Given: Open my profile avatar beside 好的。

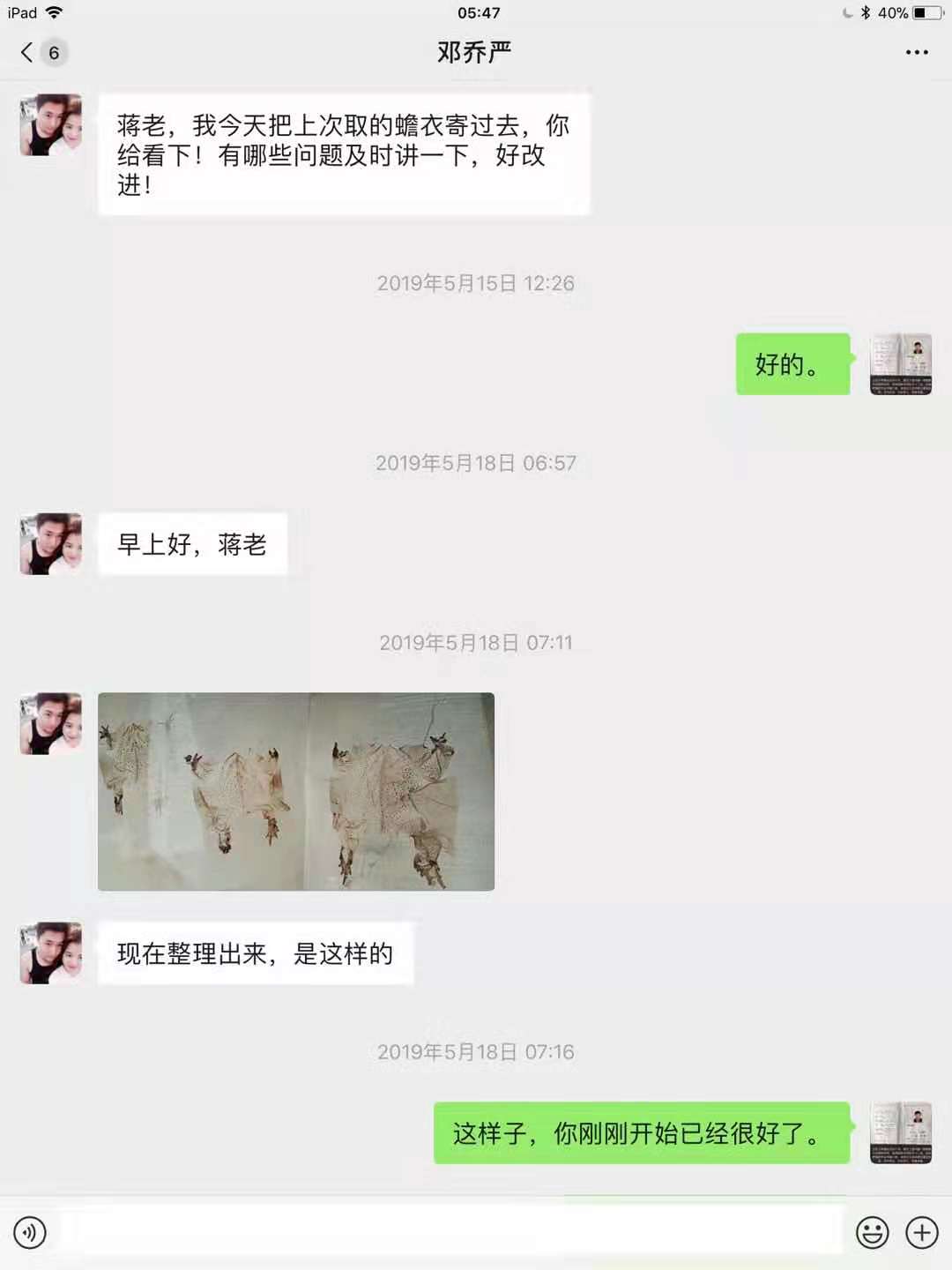Looking at the screenshot, I should pos(900,363).
